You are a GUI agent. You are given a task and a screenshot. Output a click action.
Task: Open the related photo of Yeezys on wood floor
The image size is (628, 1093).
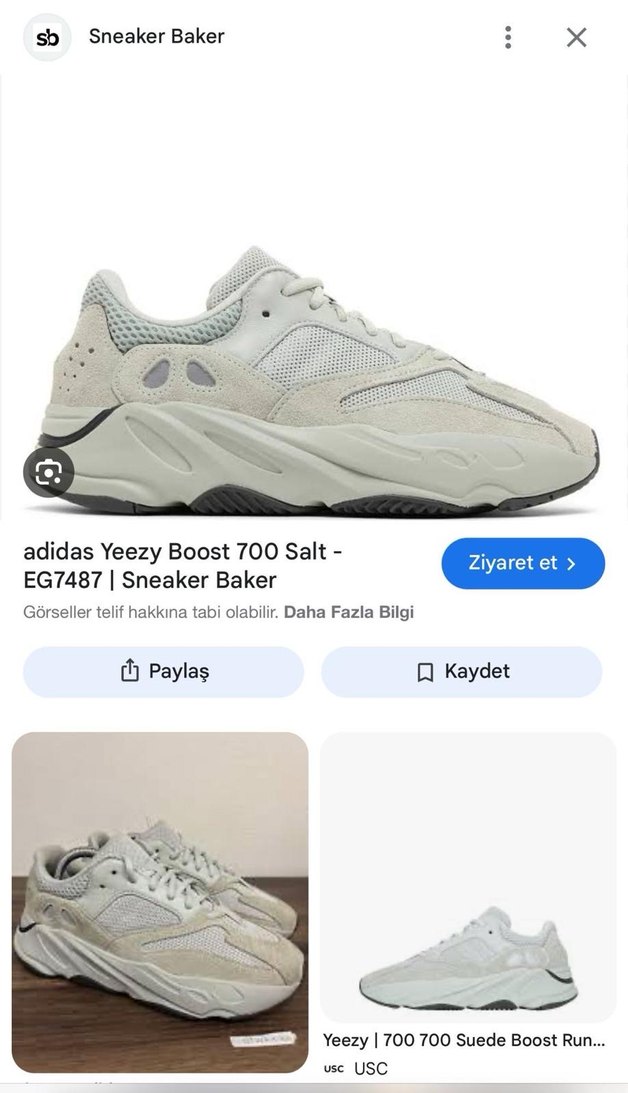coord(160,902)
